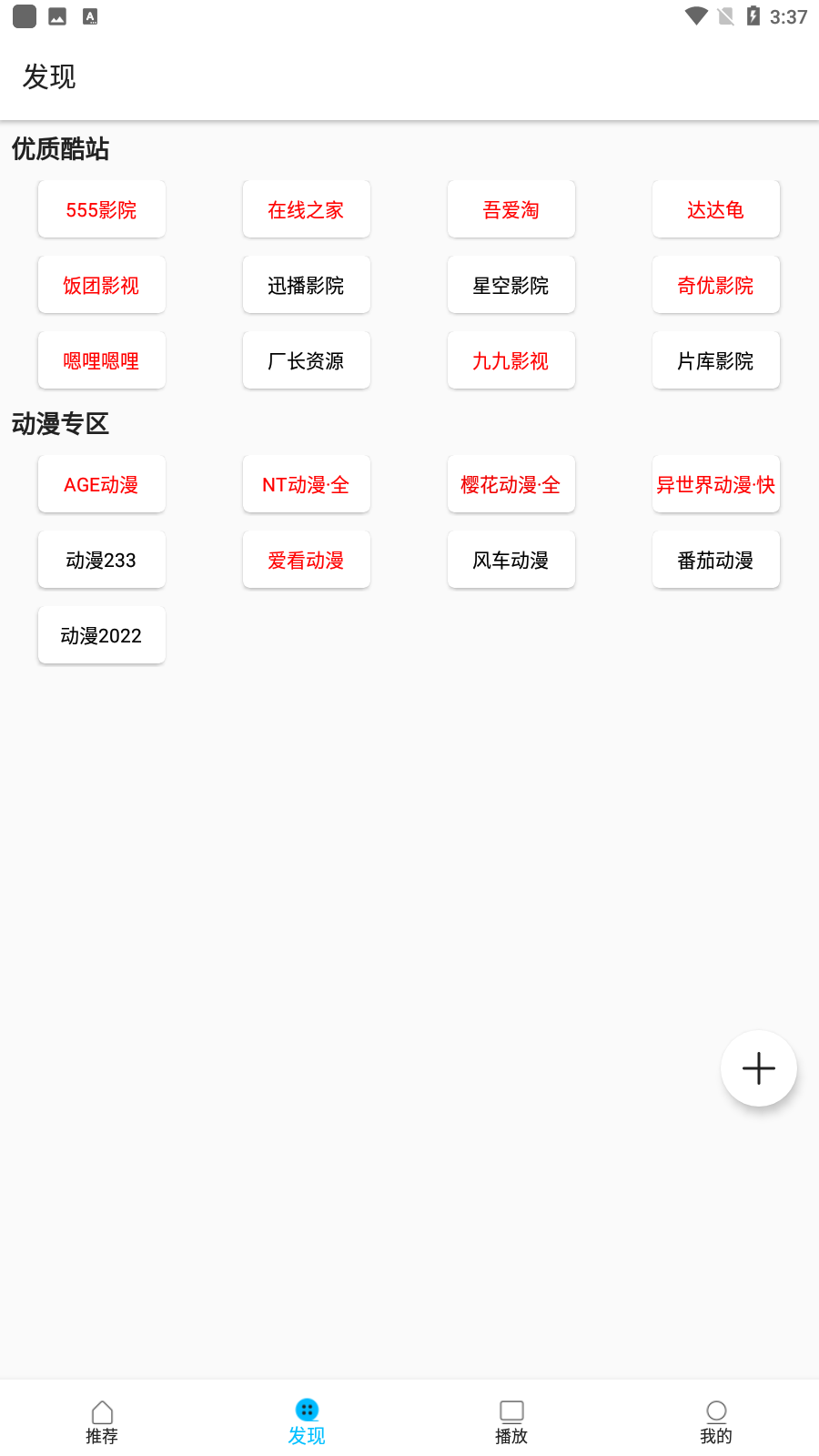Image resolution: width=819 pixels, height=1456 pixels.
Task: Open 达达龟 in the top row
Action: coord(716,208)
